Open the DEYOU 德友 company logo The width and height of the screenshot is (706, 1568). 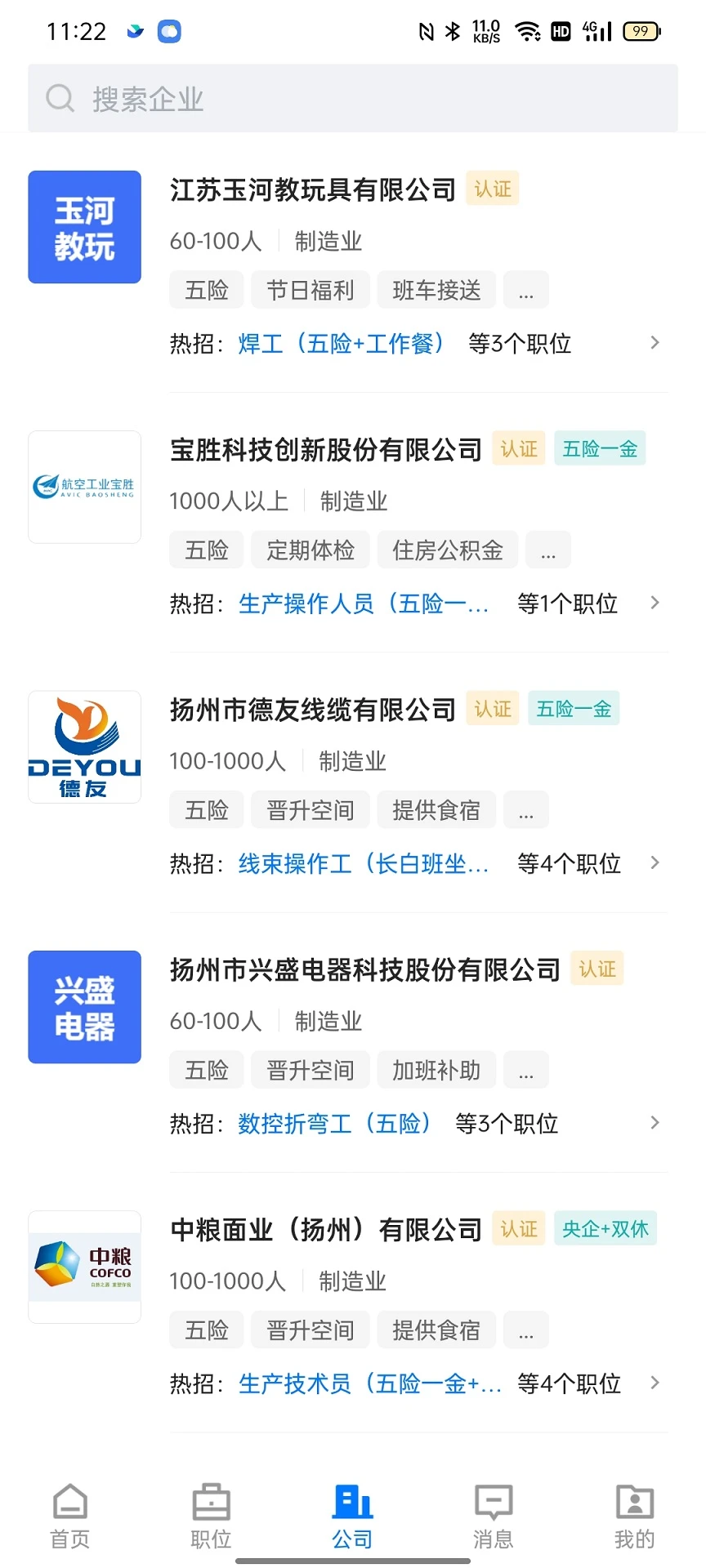pos(84,746)
